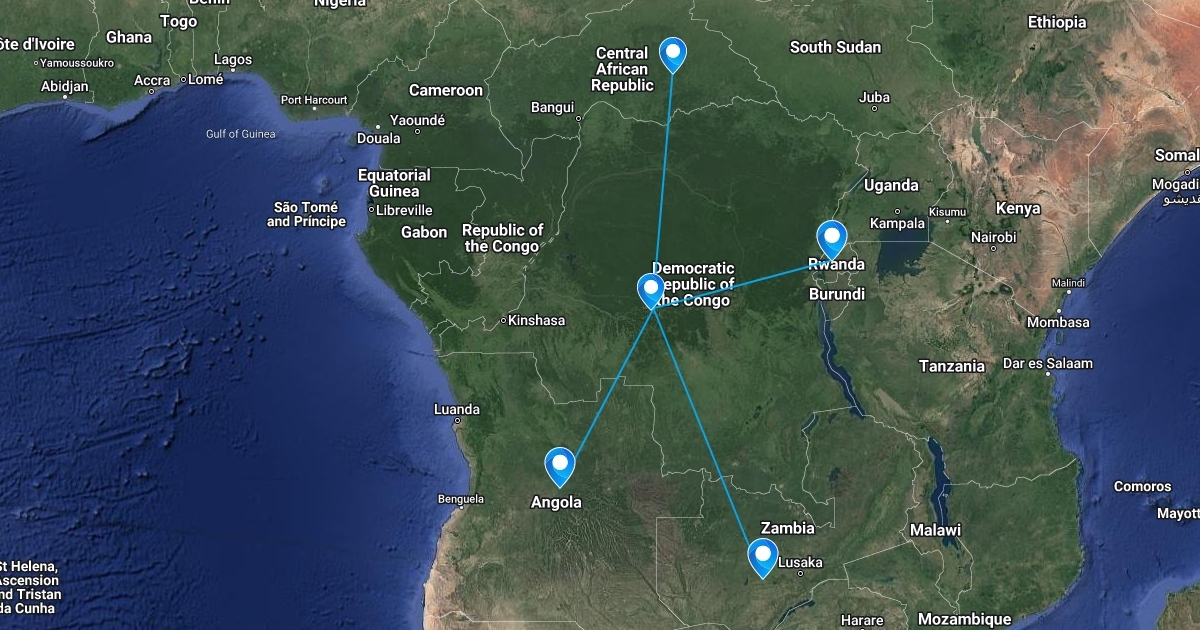Select the pin near Rwanda

pyautogui.click(x=831, y=237)
